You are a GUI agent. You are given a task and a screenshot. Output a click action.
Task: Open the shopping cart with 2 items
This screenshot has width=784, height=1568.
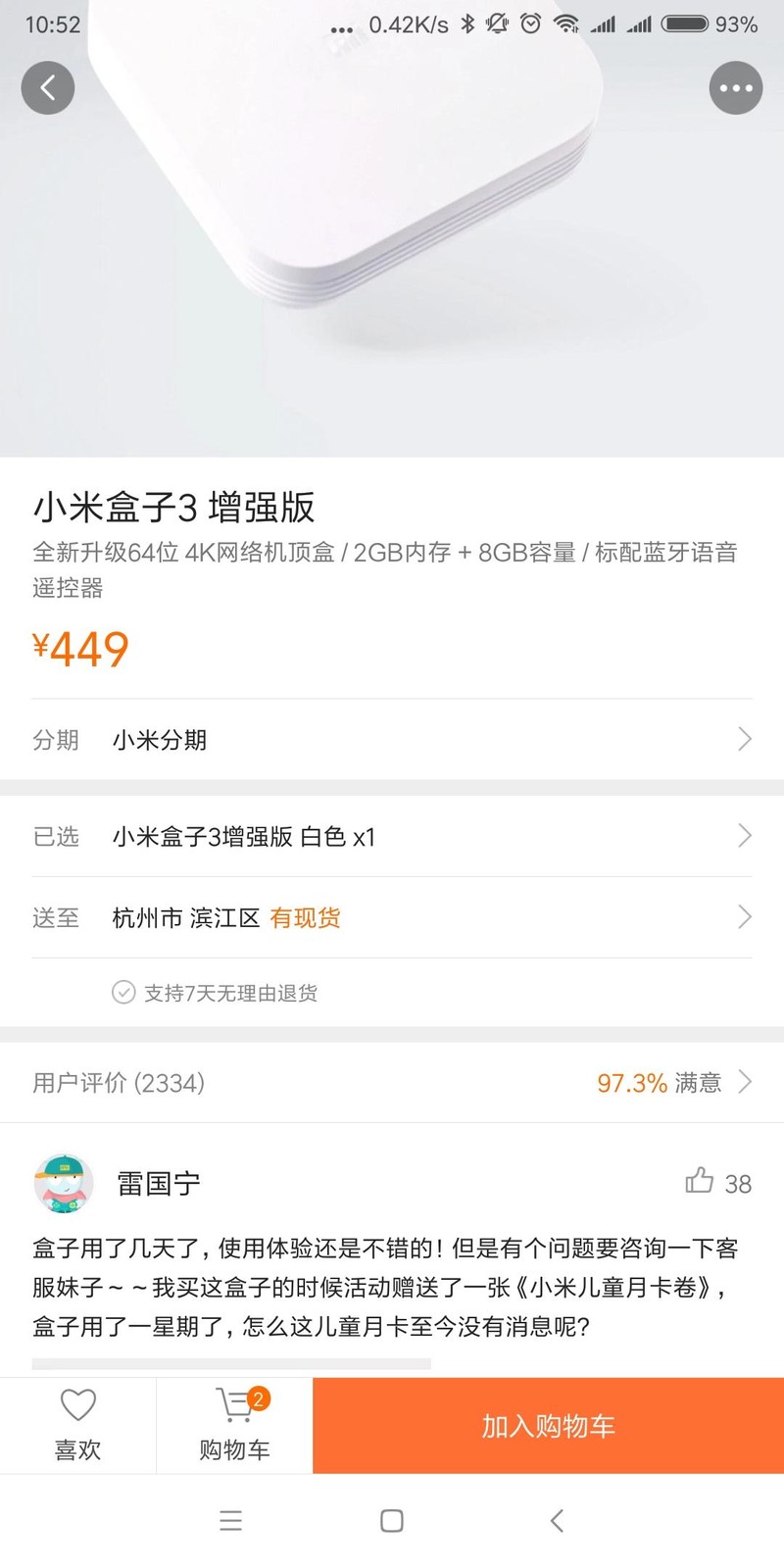[x=232, y=1405]
